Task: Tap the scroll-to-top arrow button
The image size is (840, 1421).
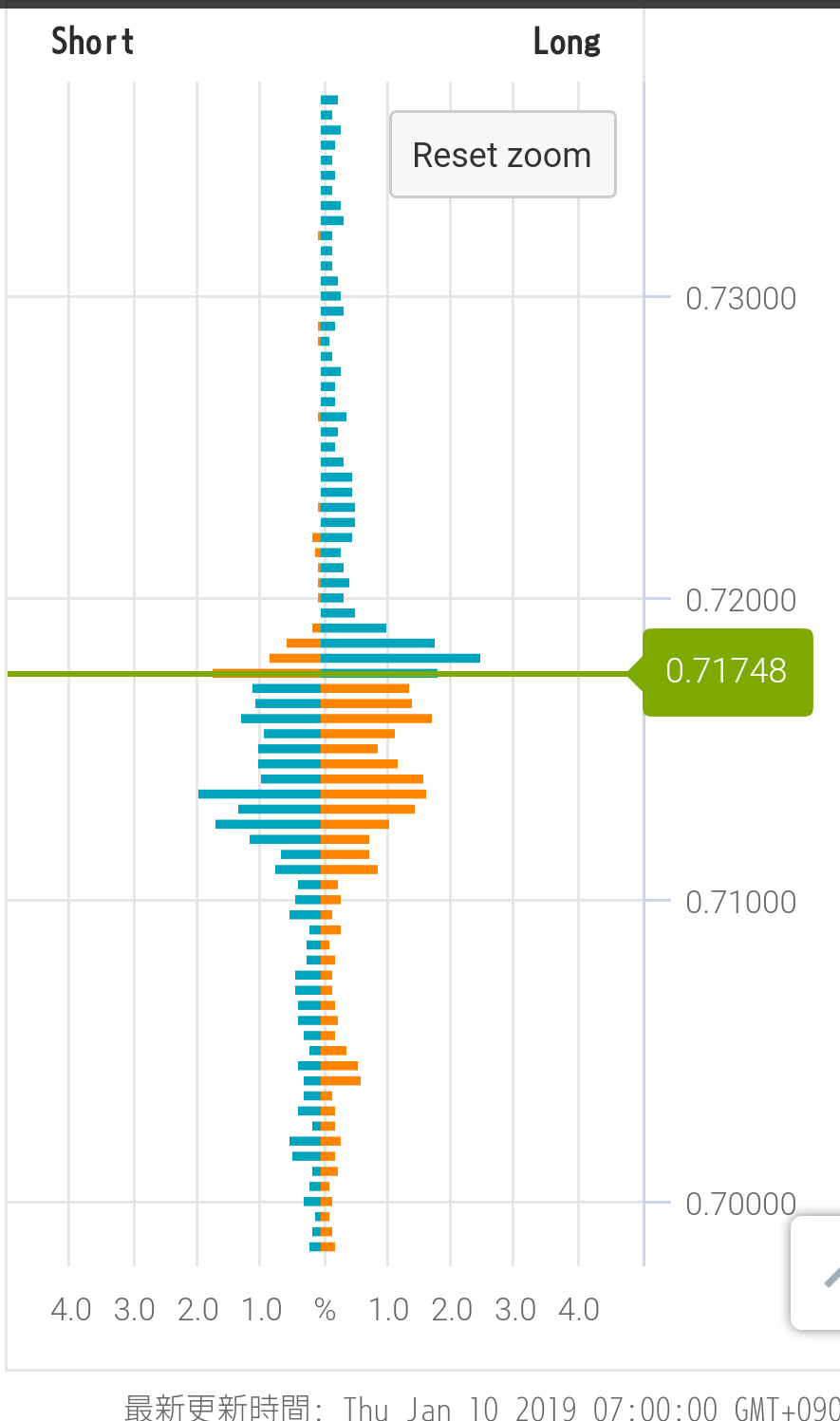Action: [819, 1273]
